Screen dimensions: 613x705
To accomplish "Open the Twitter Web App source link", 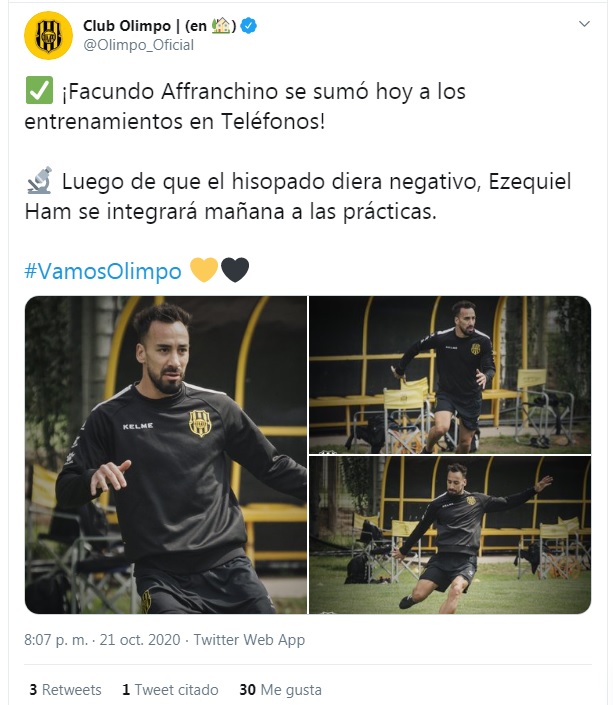I will point(249,640).
